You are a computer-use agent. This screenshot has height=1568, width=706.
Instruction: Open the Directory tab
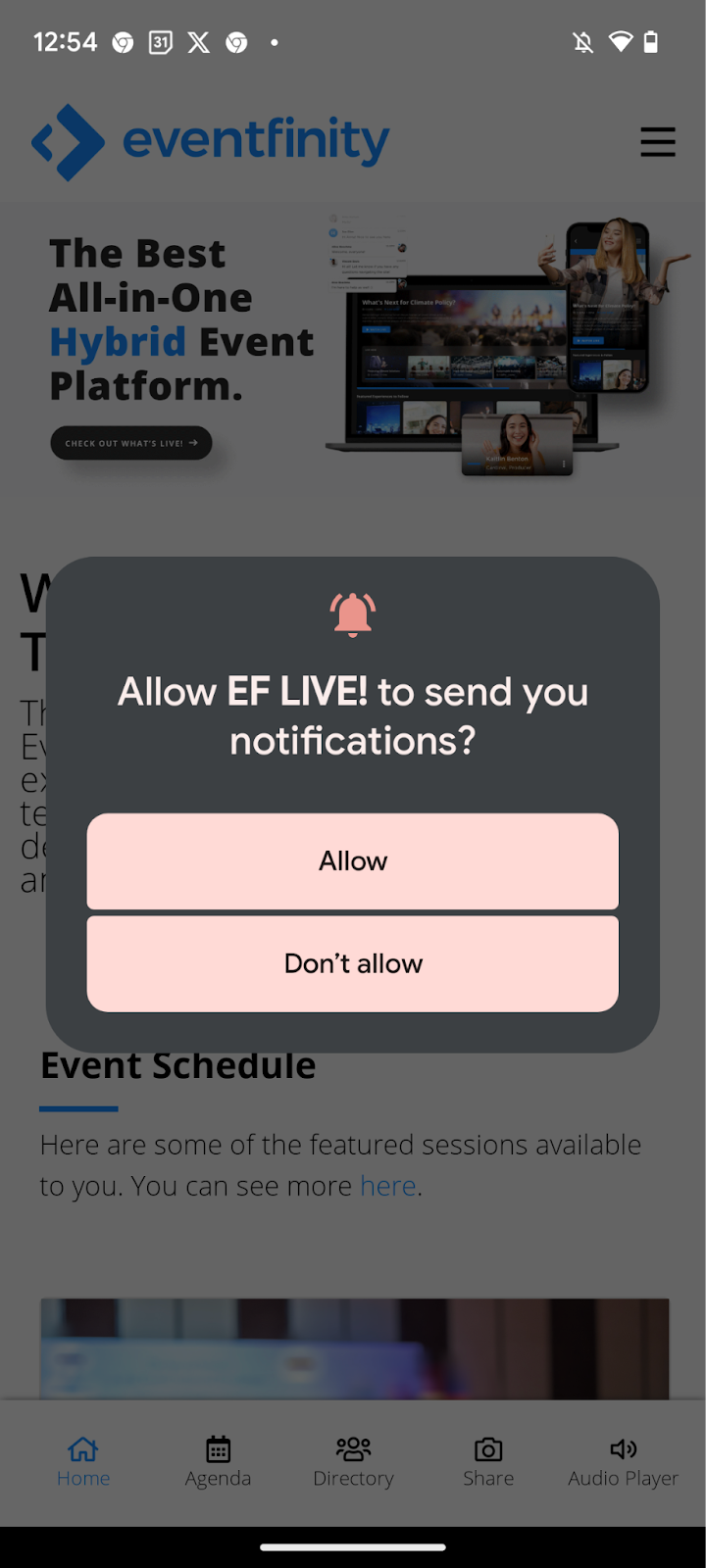click(353, 1461)
